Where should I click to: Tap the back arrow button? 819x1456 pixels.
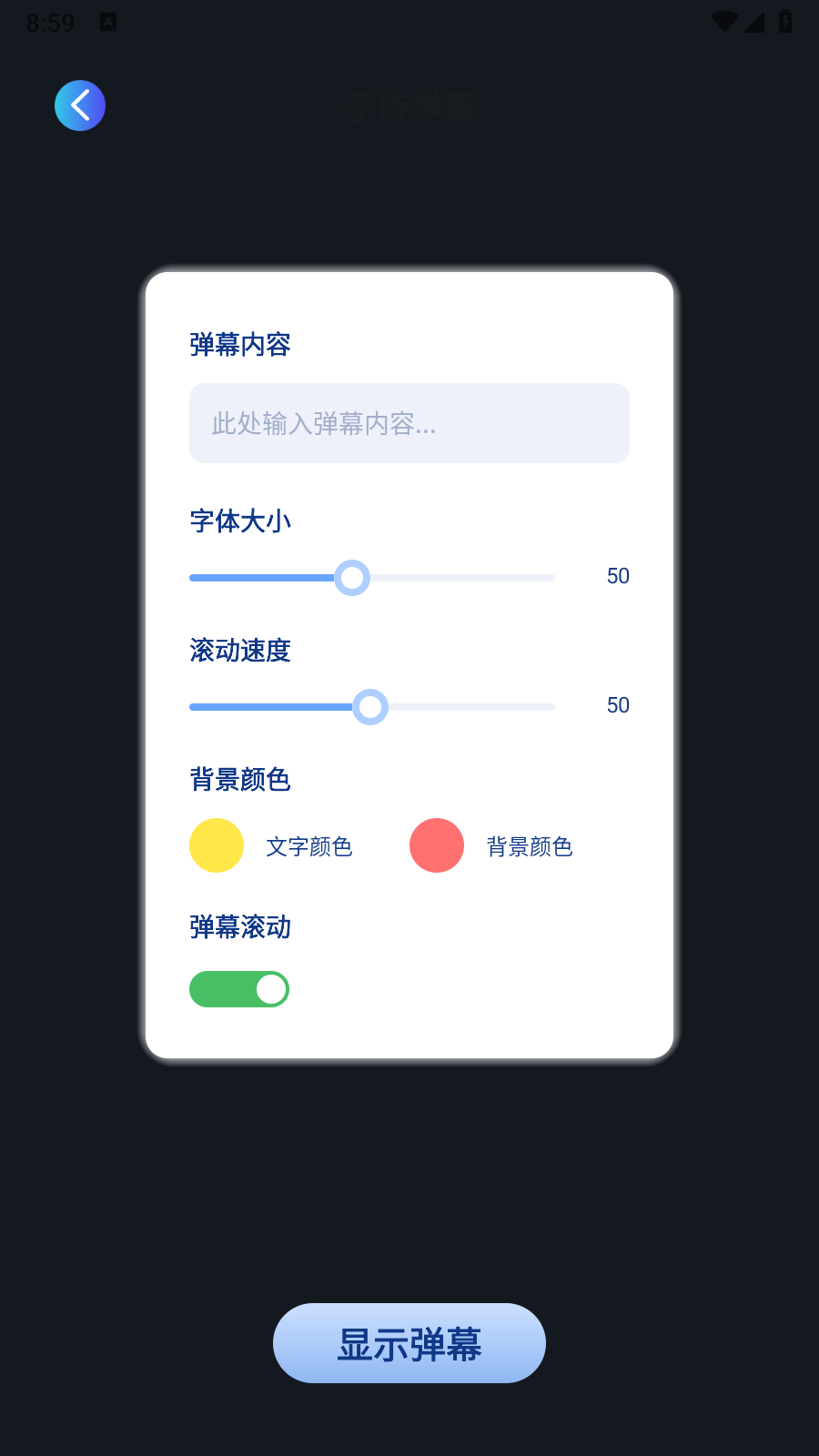click(80, 105)
